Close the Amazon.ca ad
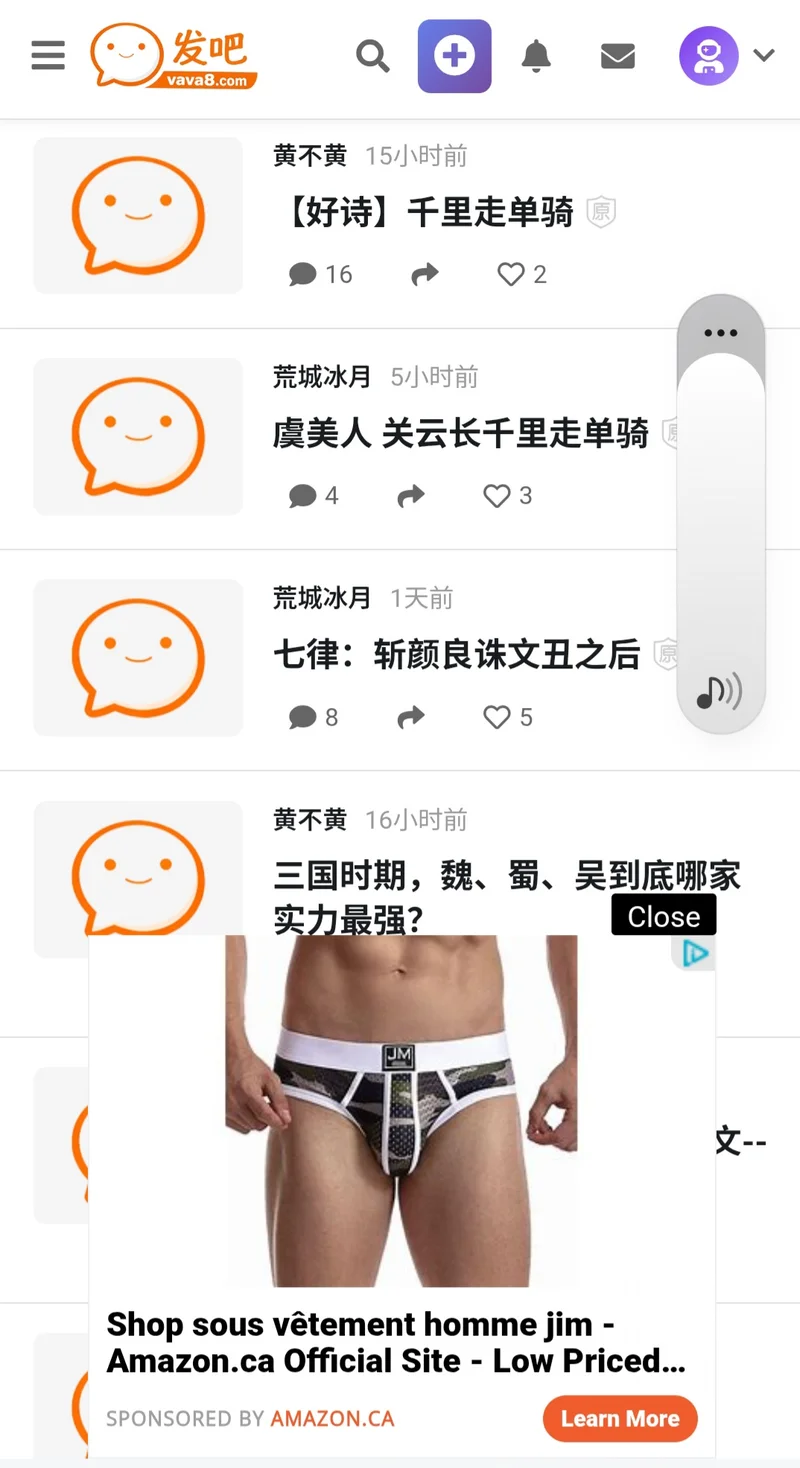This screenshot has width=800, height=1468. point(664,916)
